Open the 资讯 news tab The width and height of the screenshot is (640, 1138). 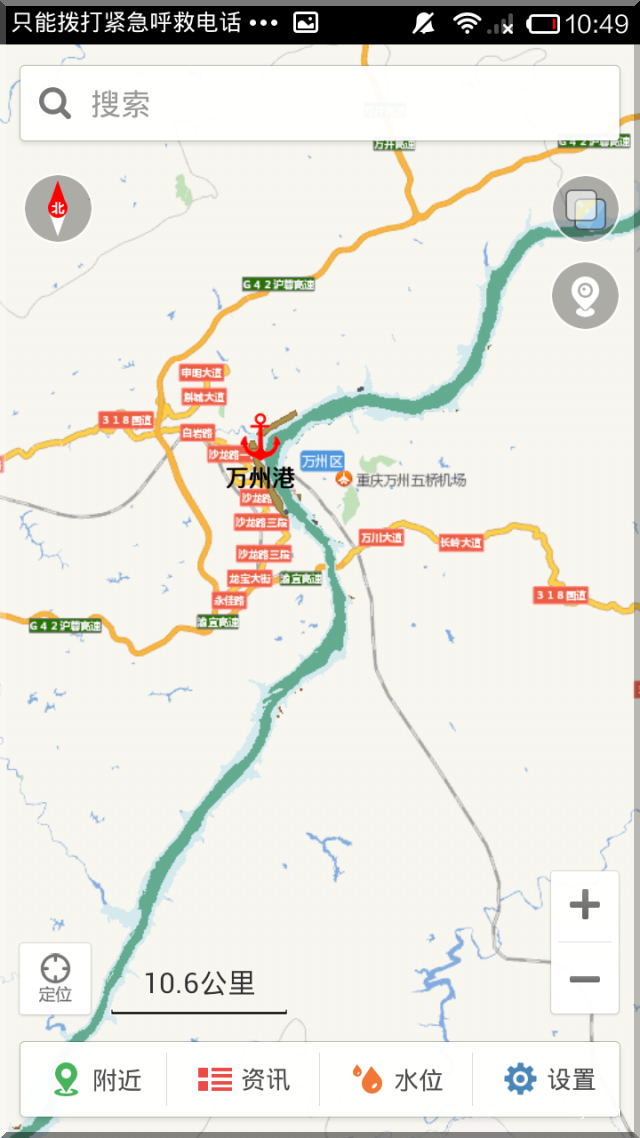(243, 1079)
